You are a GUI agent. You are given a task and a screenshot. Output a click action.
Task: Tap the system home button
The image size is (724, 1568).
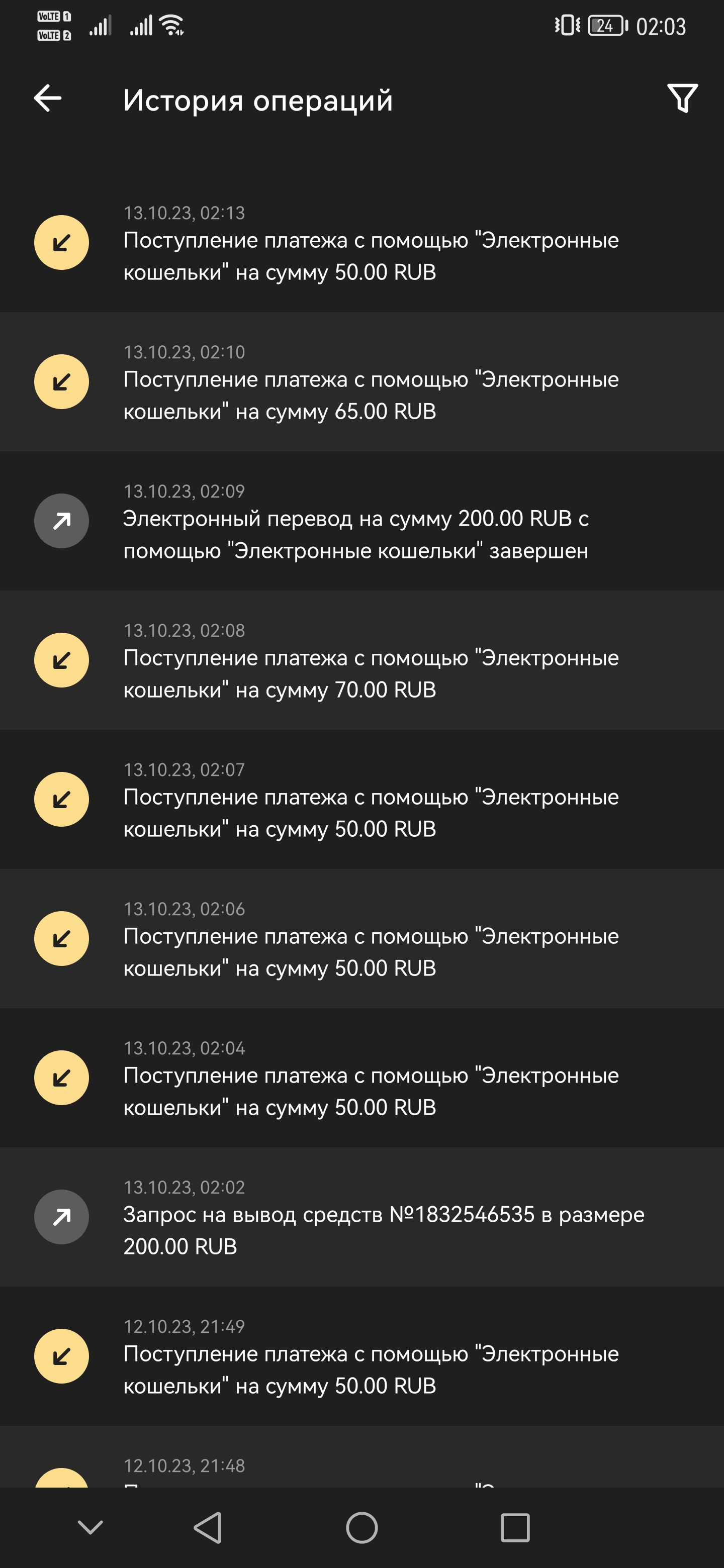[x=361, y=1528]
